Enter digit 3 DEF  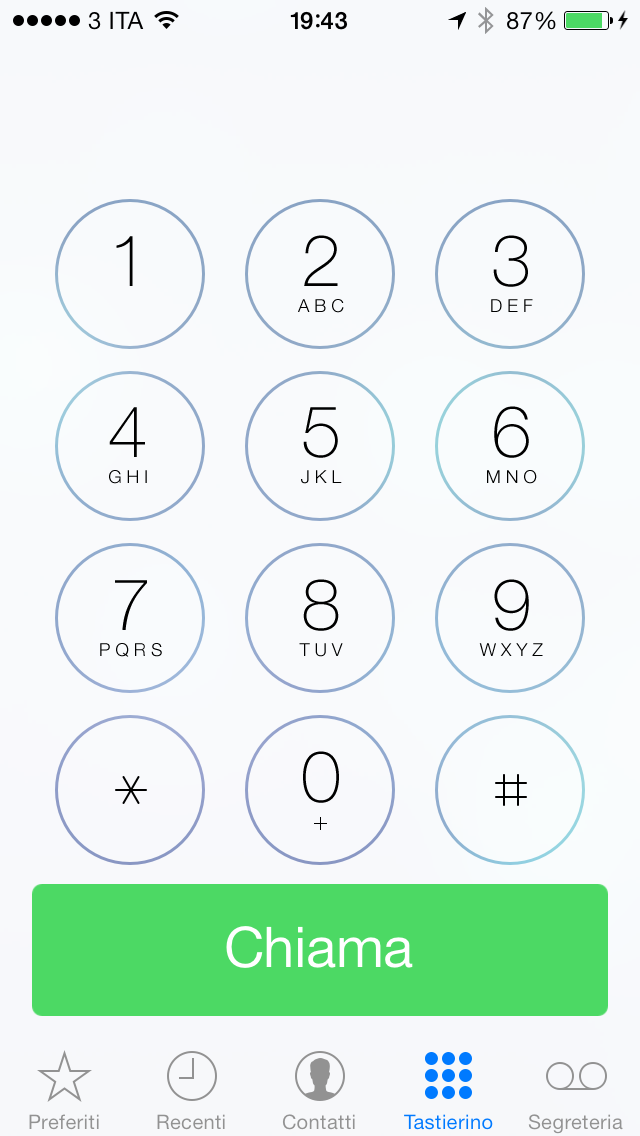coord(510,274)
